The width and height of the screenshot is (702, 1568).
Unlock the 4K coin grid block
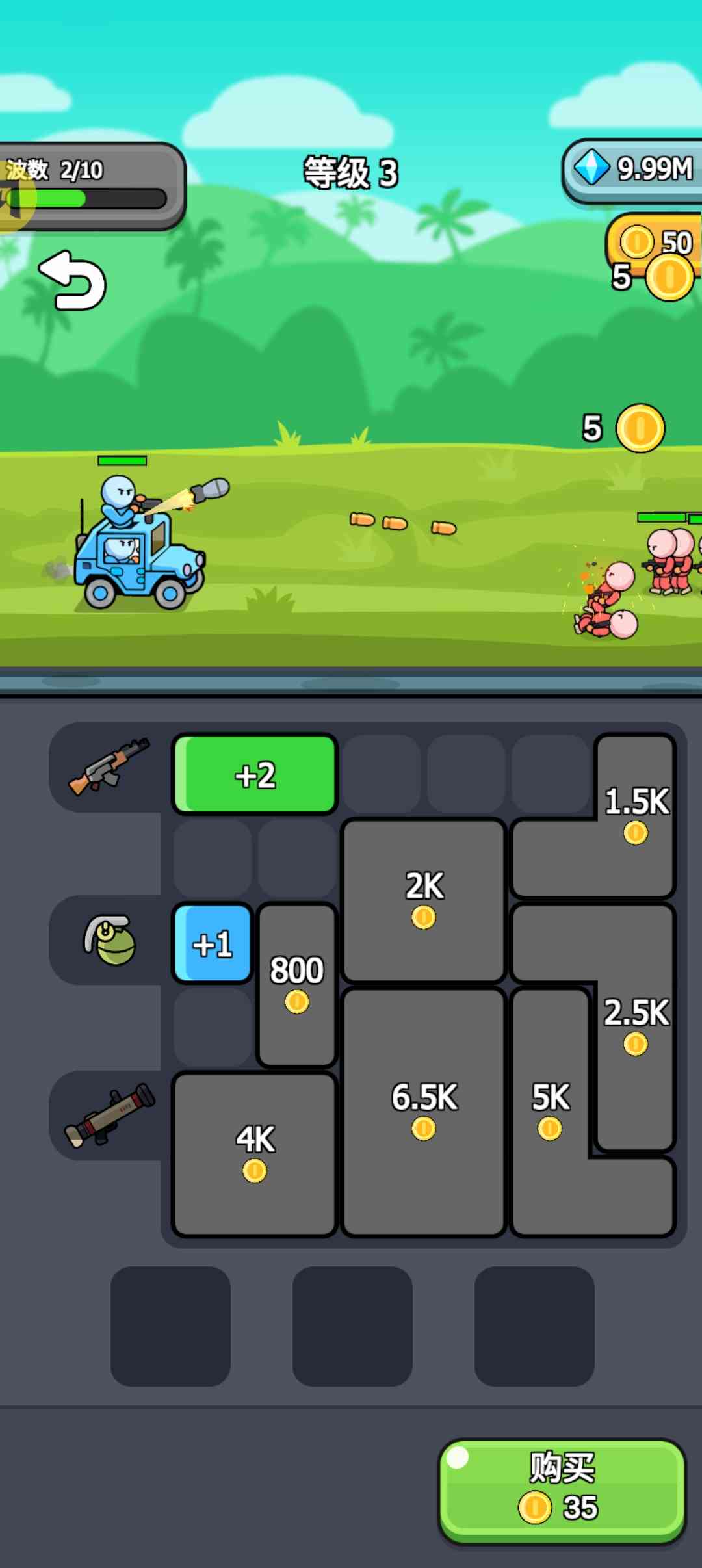255,1152
